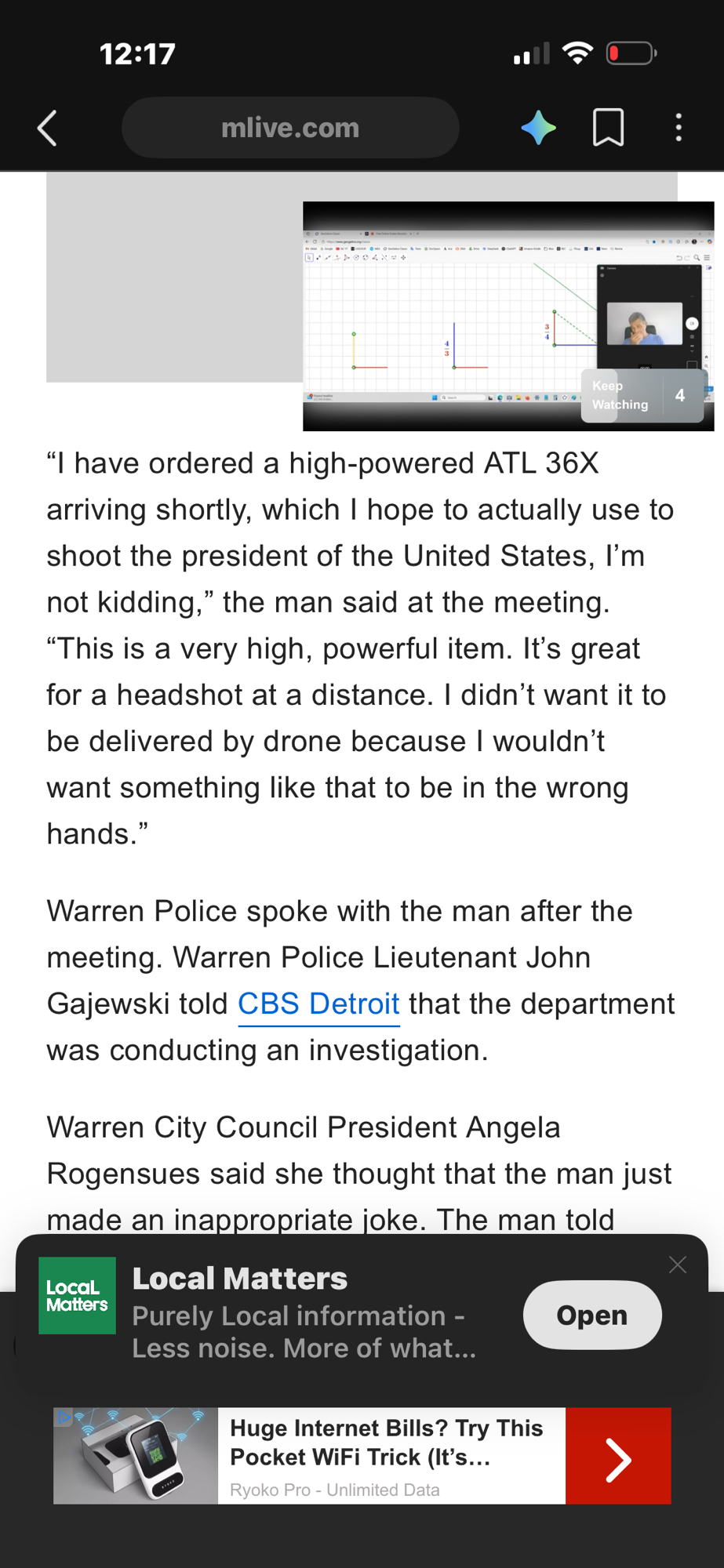Follow the CBS Detroit link
The image size is (724, 1568).
coord(318,1004)
